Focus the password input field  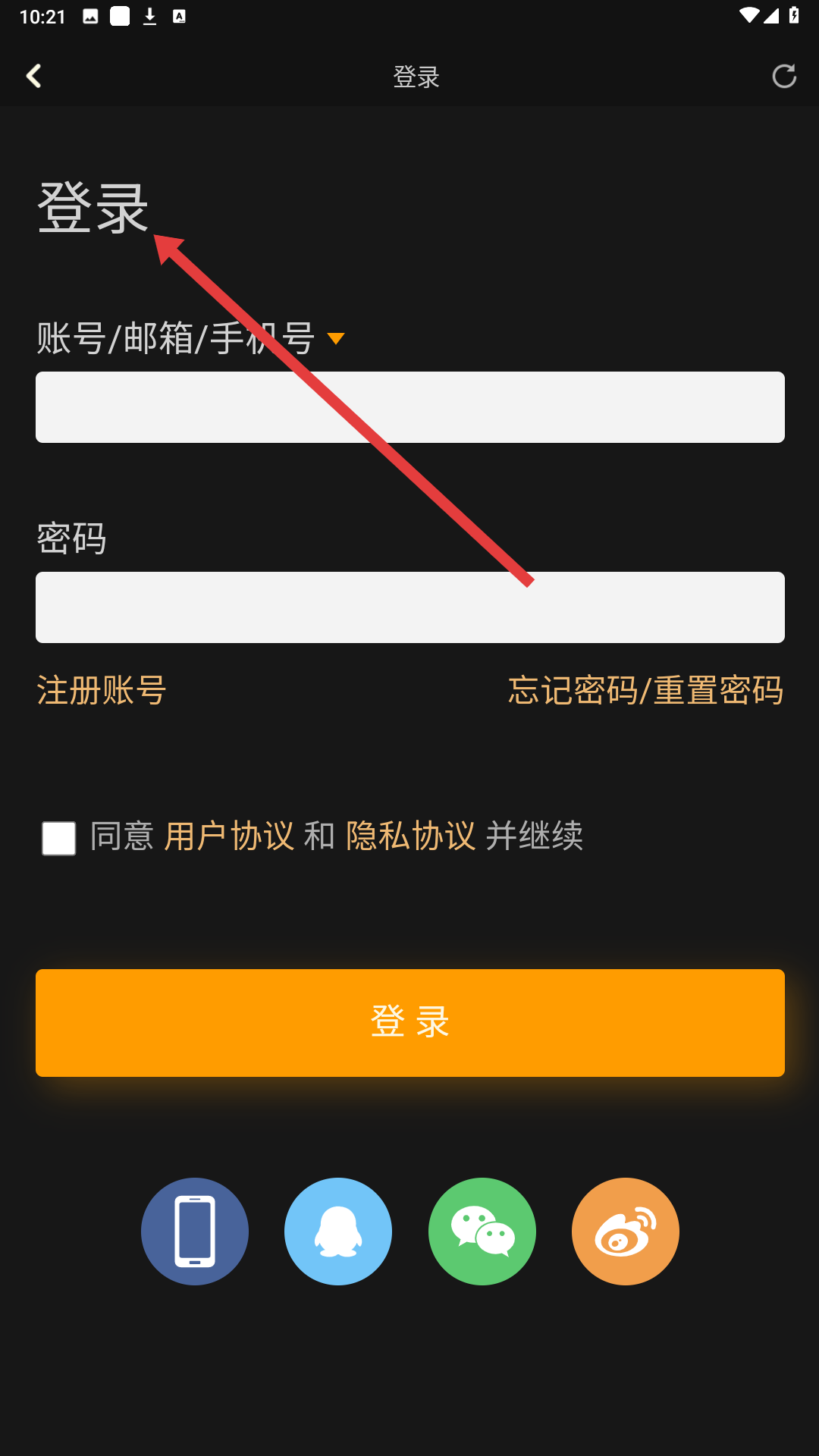click(x=409, y=607)
